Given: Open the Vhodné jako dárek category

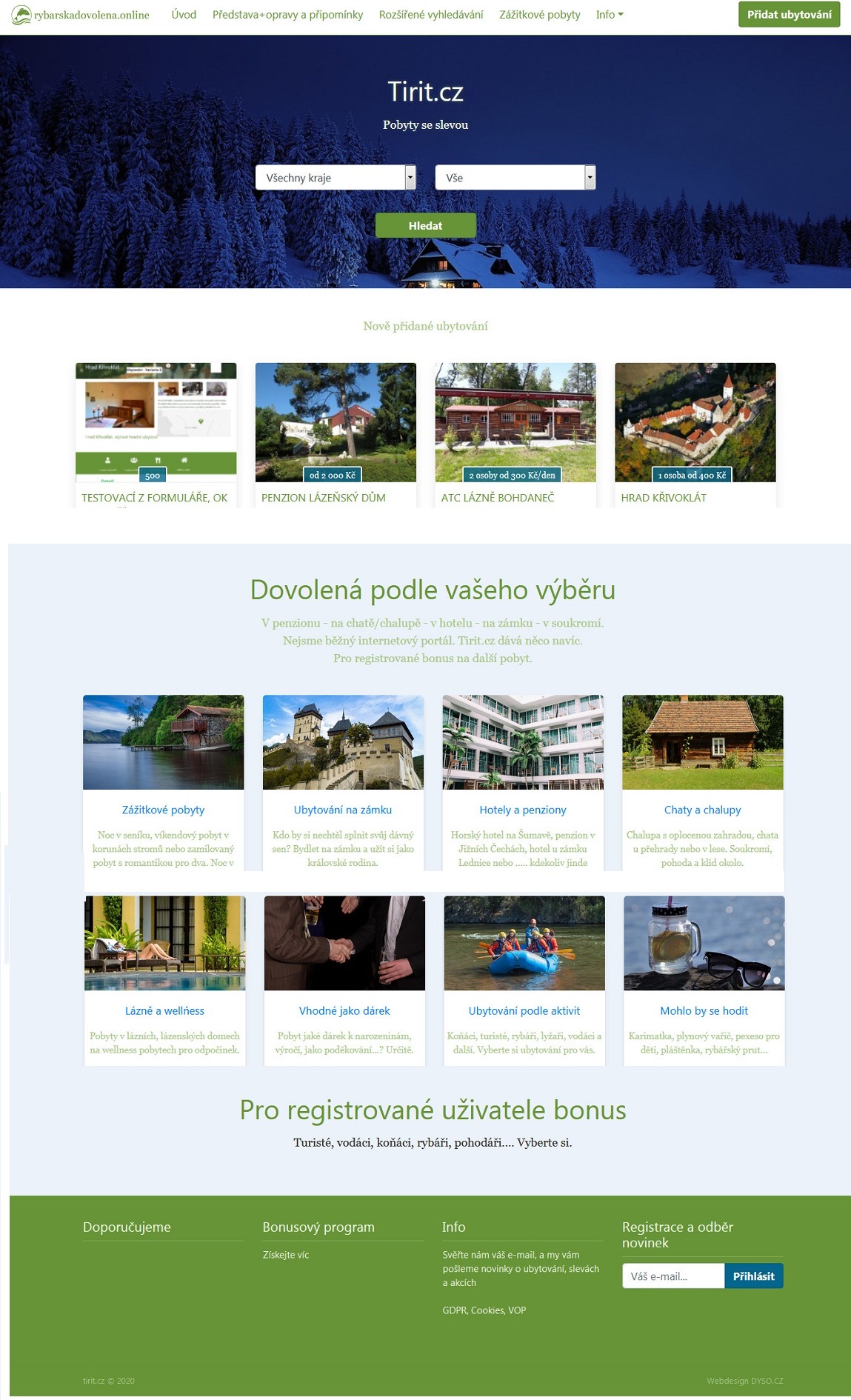Looking at the screenshot, I should click(x=344, y=1010).
